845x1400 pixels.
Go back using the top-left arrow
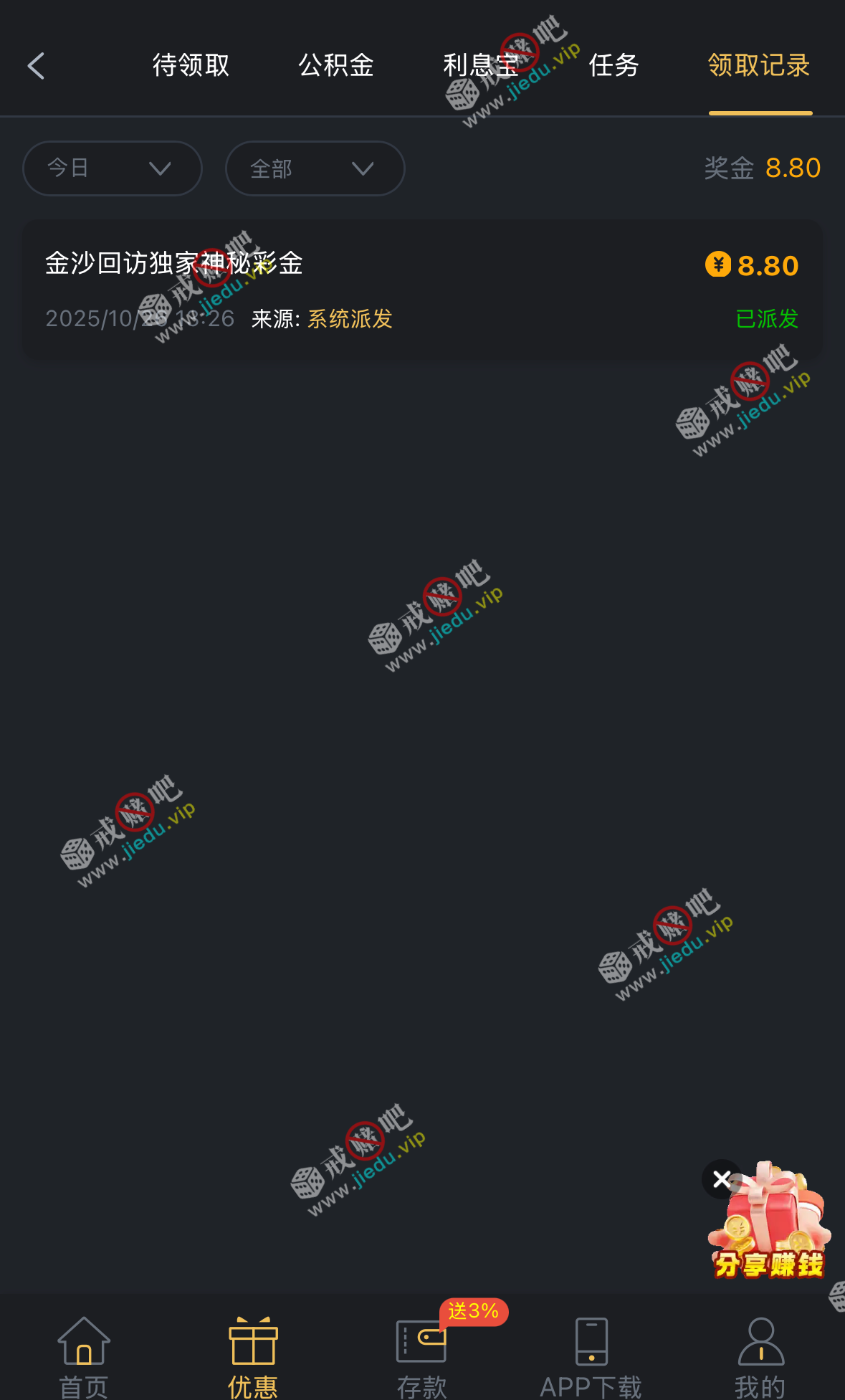click(x=37, y=66)
